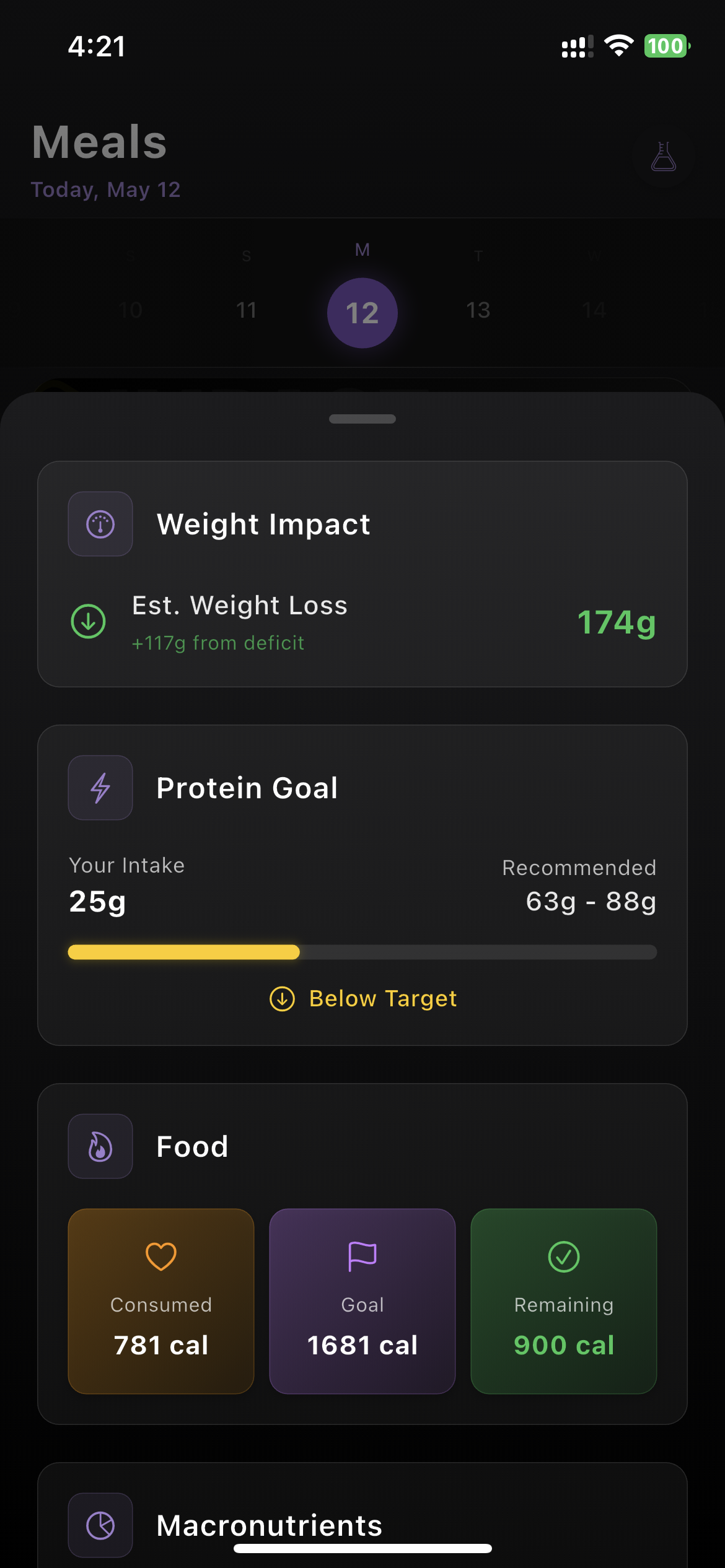This screenshot has width=725, height=1568.
Task: Click the Weight Impact gauge icon
Action: tap(100, 524)
